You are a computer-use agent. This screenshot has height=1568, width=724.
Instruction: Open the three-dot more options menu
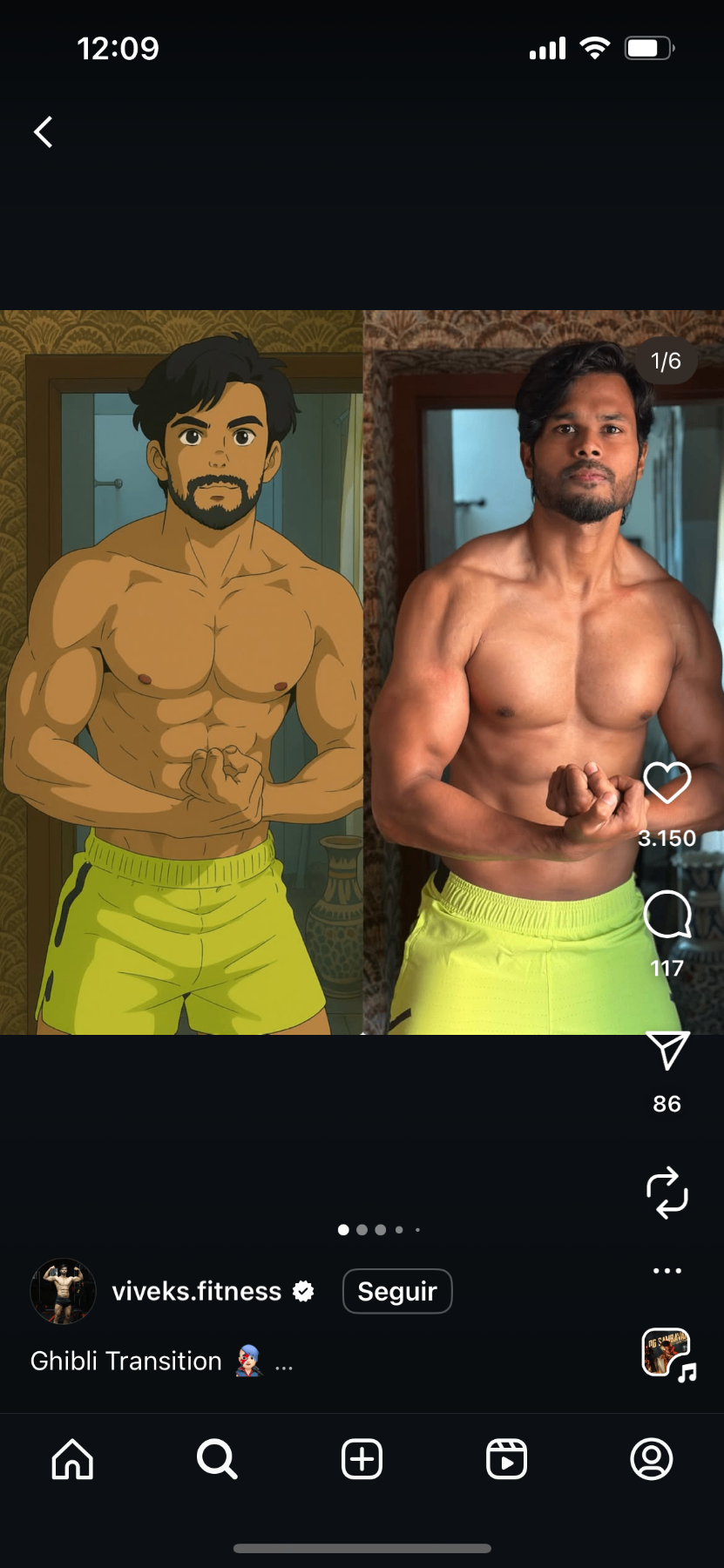(x=667, y=1271)
